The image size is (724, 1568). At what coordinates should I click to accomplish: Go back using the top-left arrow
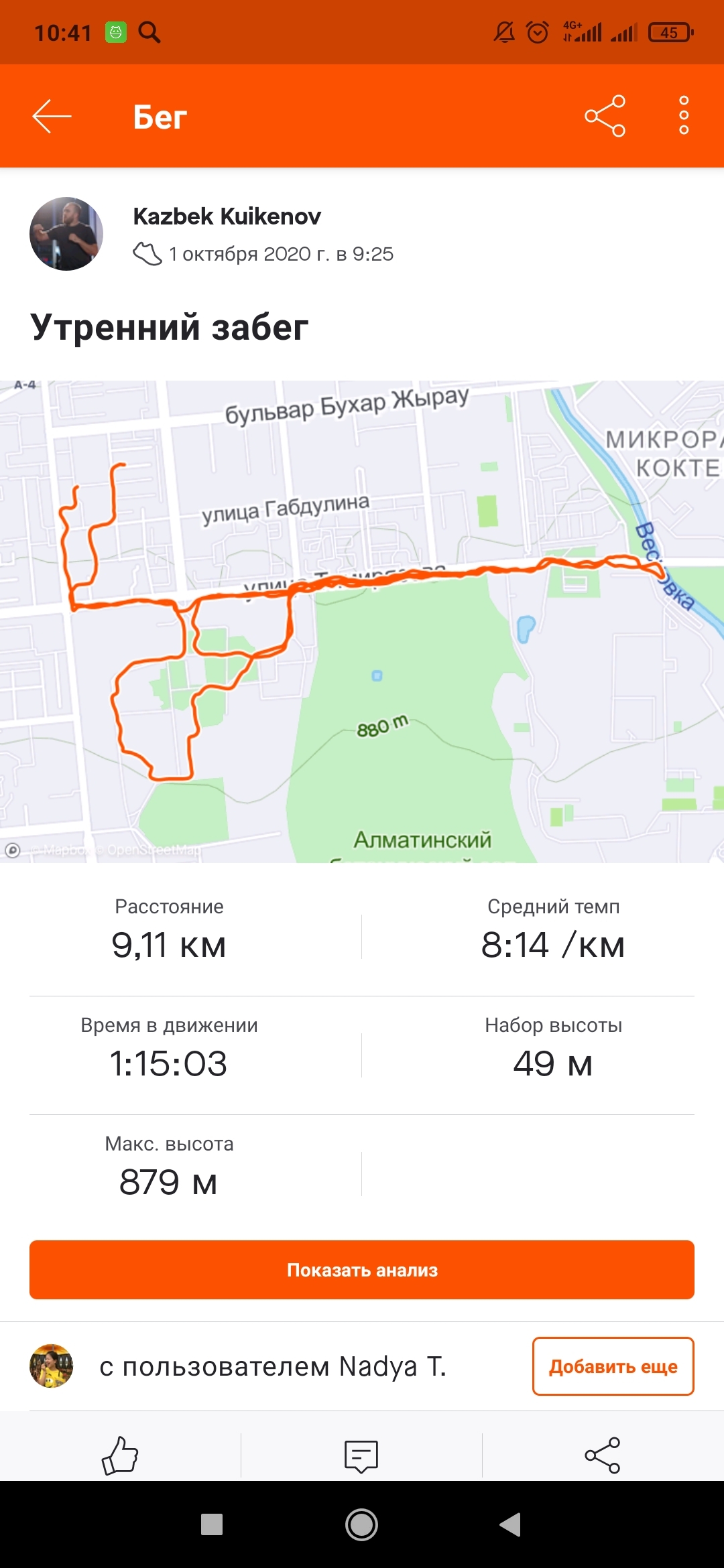52,117
